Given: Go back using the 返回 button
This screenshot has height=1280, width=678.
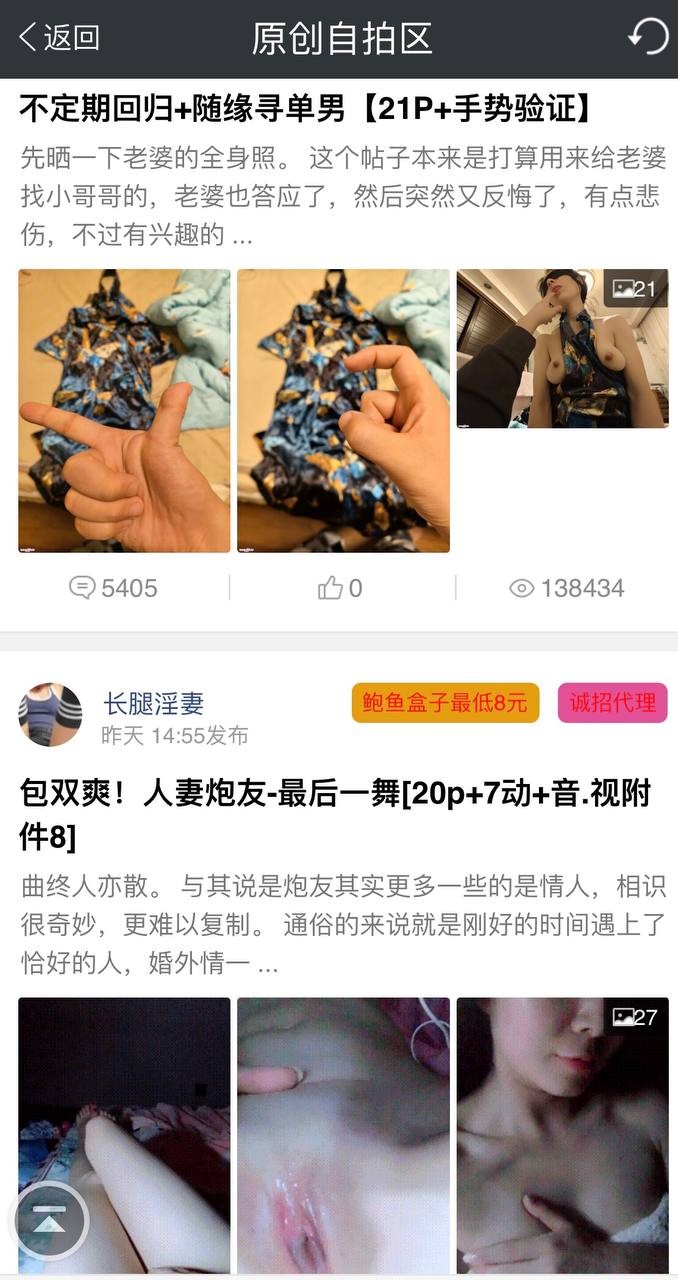Looking at the screenshot, I should point(60,38).
